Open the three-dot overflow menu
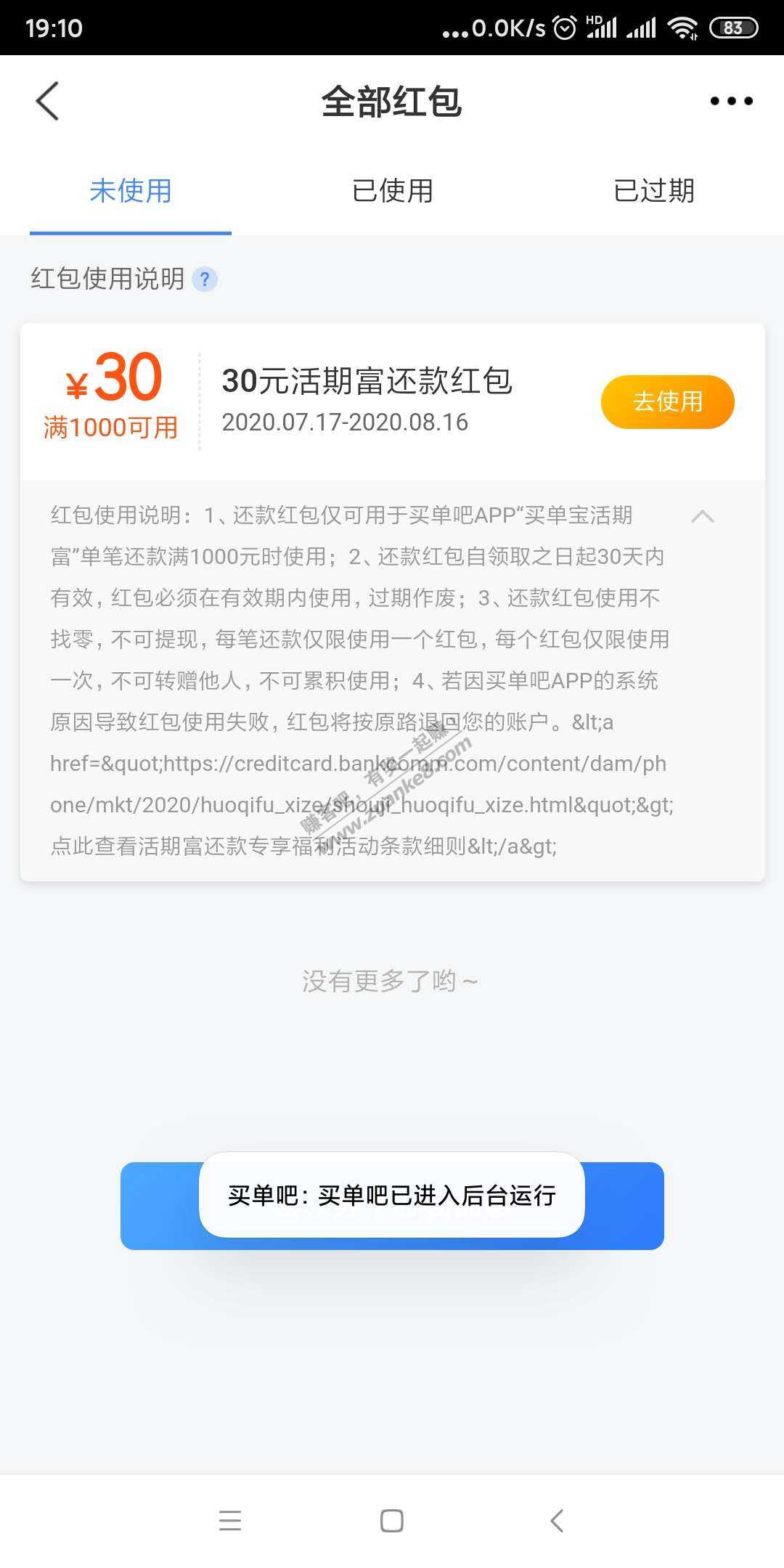The height and width of the screenshot is (1568, 784). click(x=731, y=101)
